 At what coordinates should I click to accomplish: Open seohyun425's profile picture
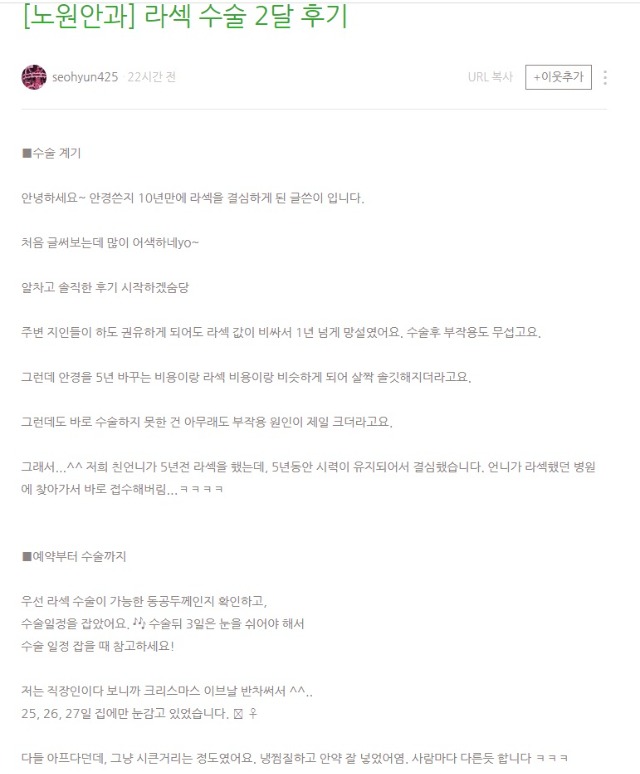[x=34, y=77]
